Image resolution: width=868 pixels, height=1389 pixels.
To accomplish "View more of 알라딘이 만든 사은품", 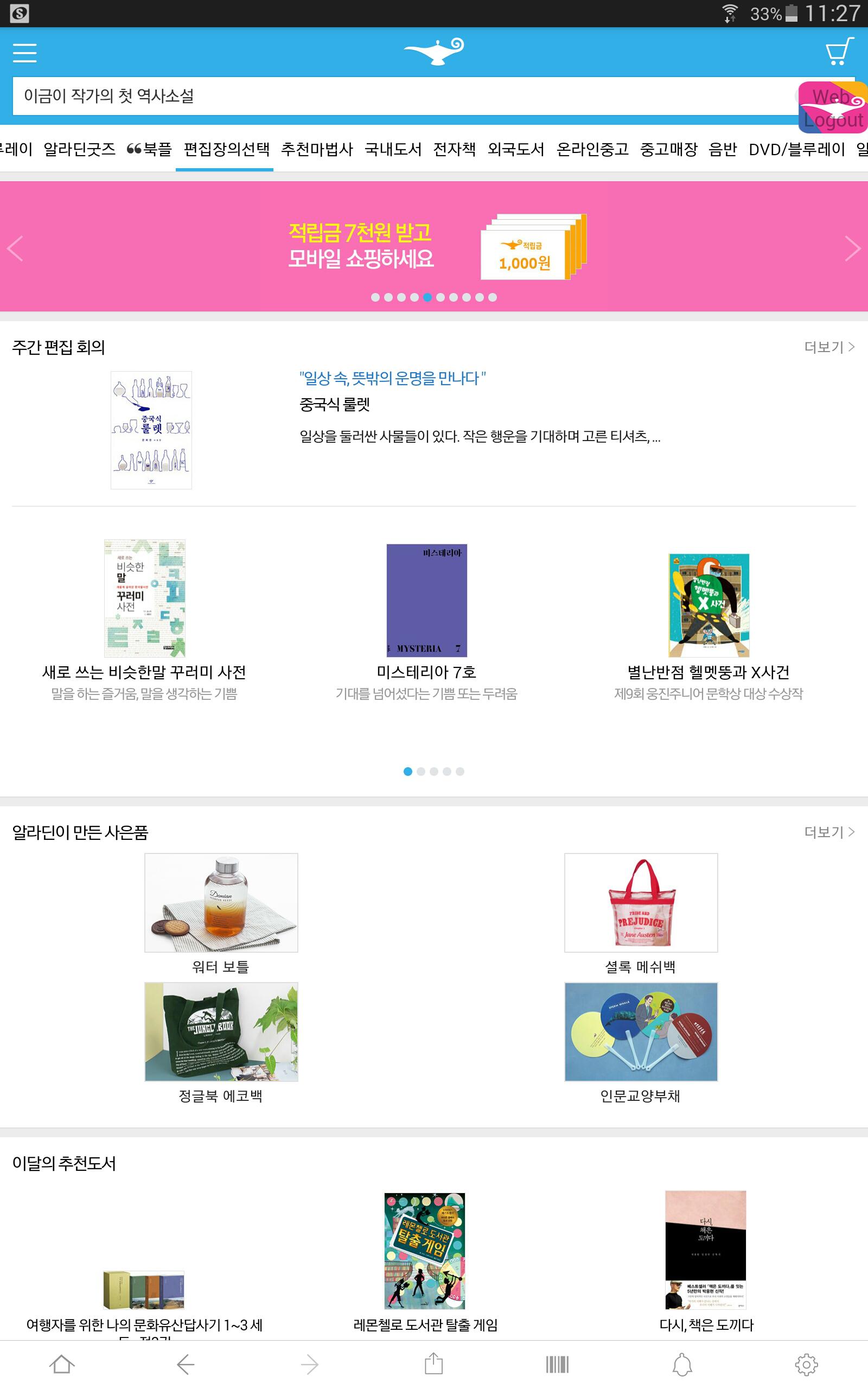I will pos(829,832).
